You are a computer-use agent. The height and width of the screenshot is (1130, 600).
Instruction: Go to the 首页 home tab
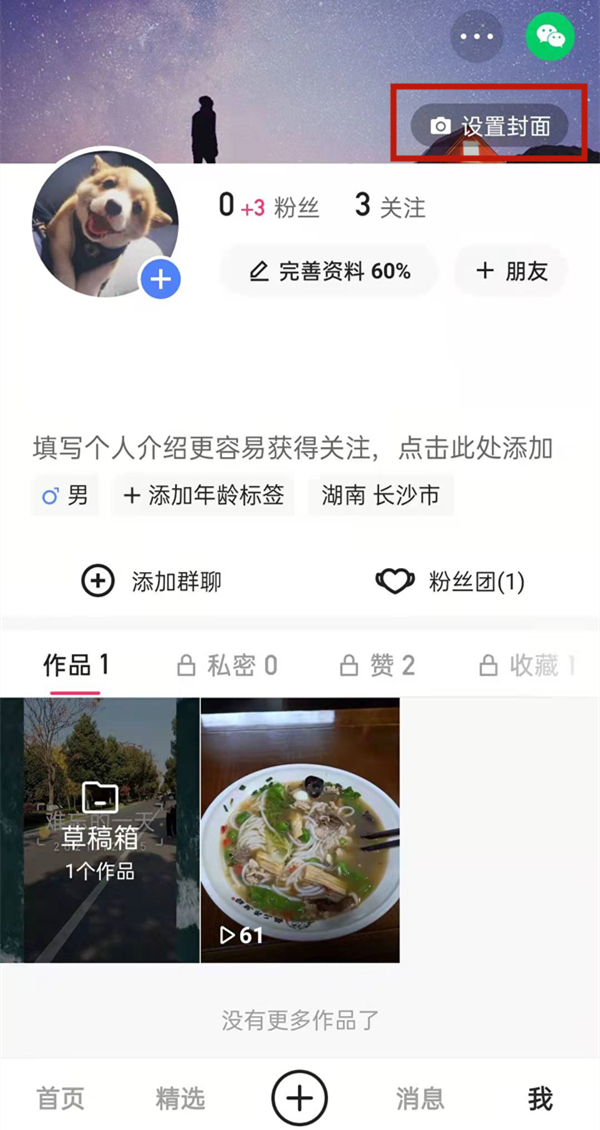coord(61,1098)
